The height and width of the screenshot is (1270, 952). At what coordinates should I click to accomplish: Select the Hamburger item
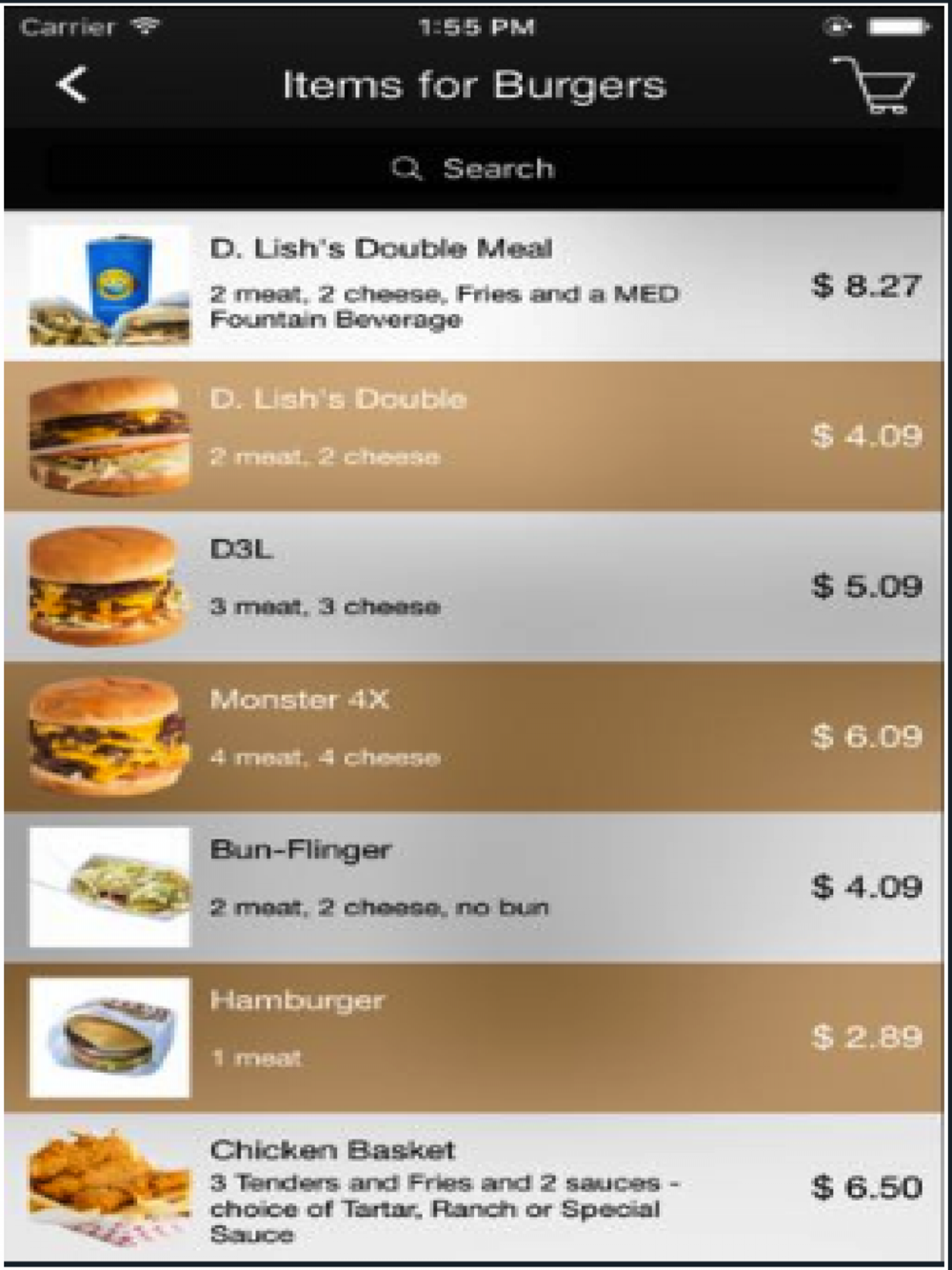coord(474,1037)
